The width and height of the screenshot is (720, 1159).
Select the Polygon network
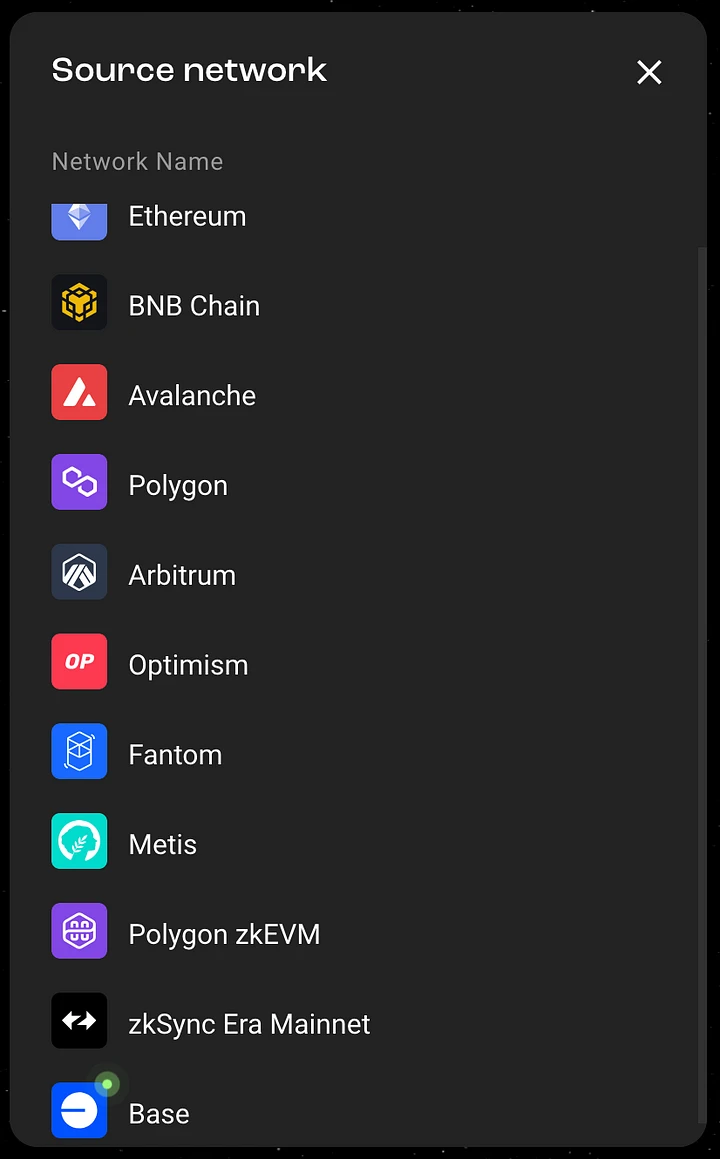pos(178,486)
